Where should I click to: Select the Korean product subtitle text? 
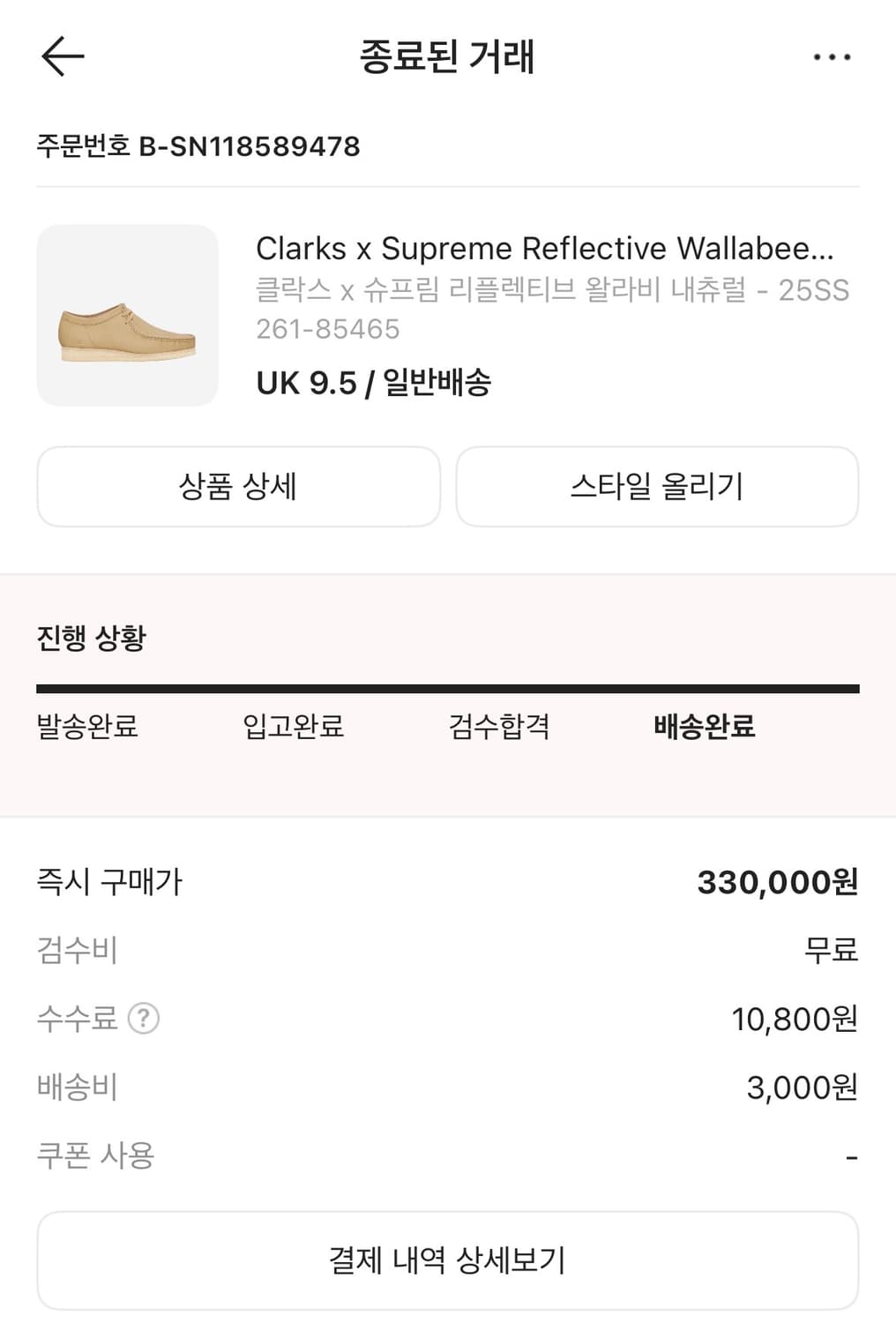click(x=551, y=287)
